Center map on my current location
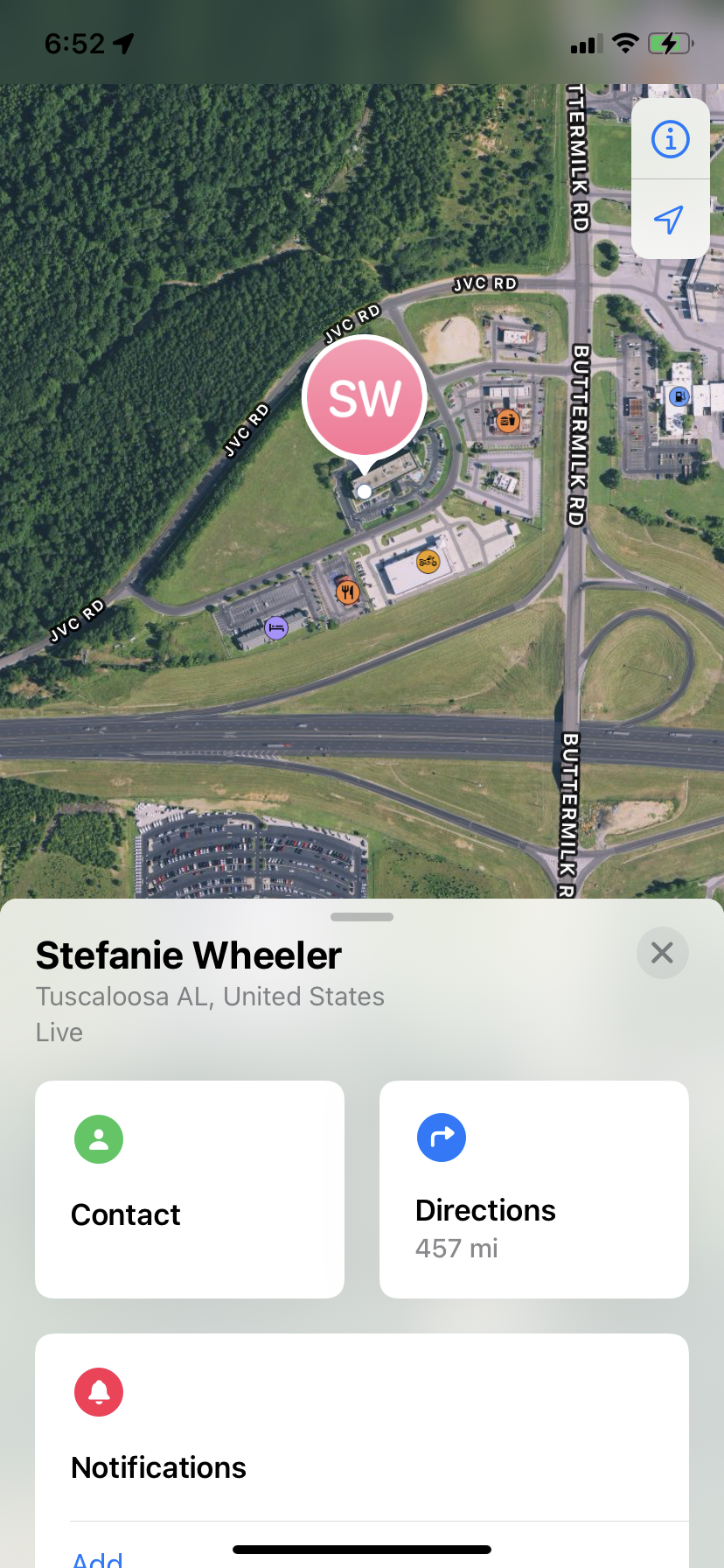724x1568 pixels. pos(671,220)
